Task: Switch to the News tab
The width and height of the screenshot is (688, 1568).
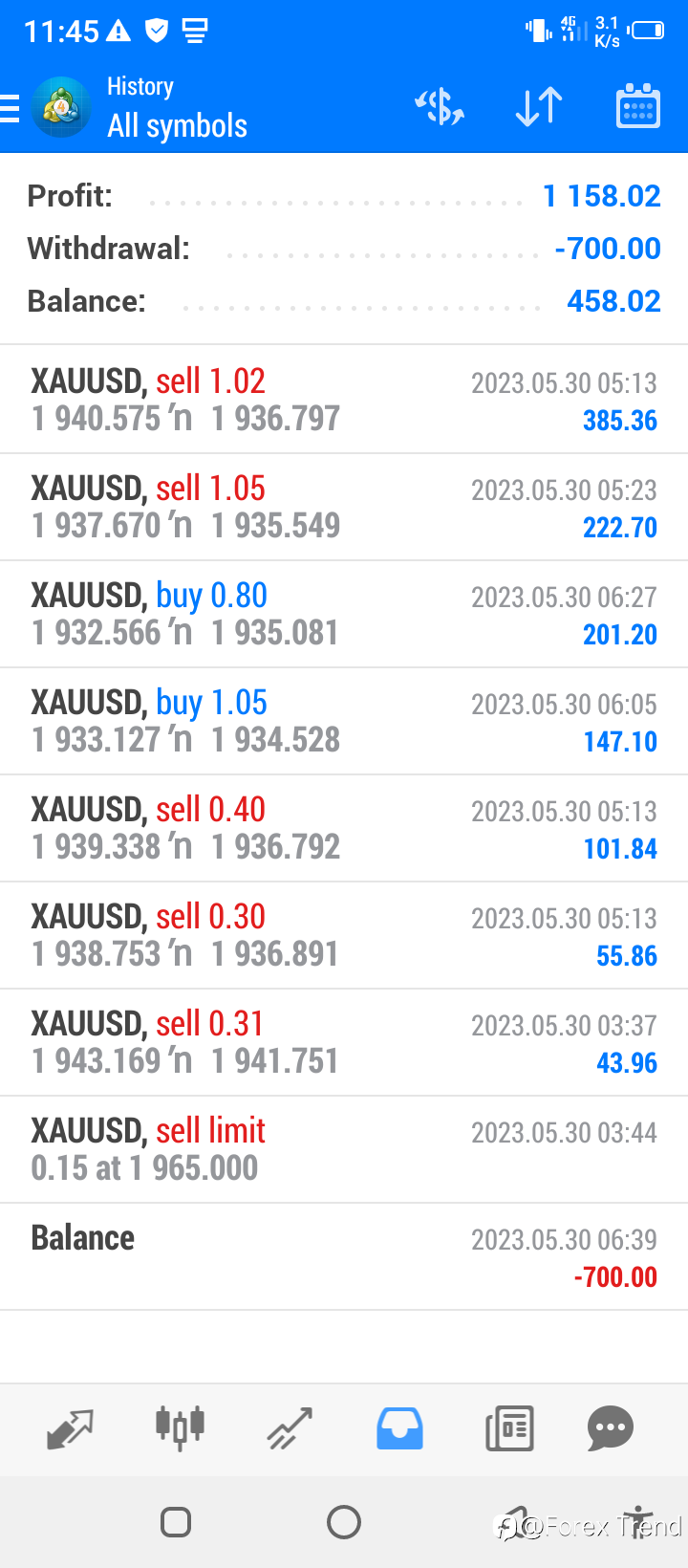Action: point(509,1428)
